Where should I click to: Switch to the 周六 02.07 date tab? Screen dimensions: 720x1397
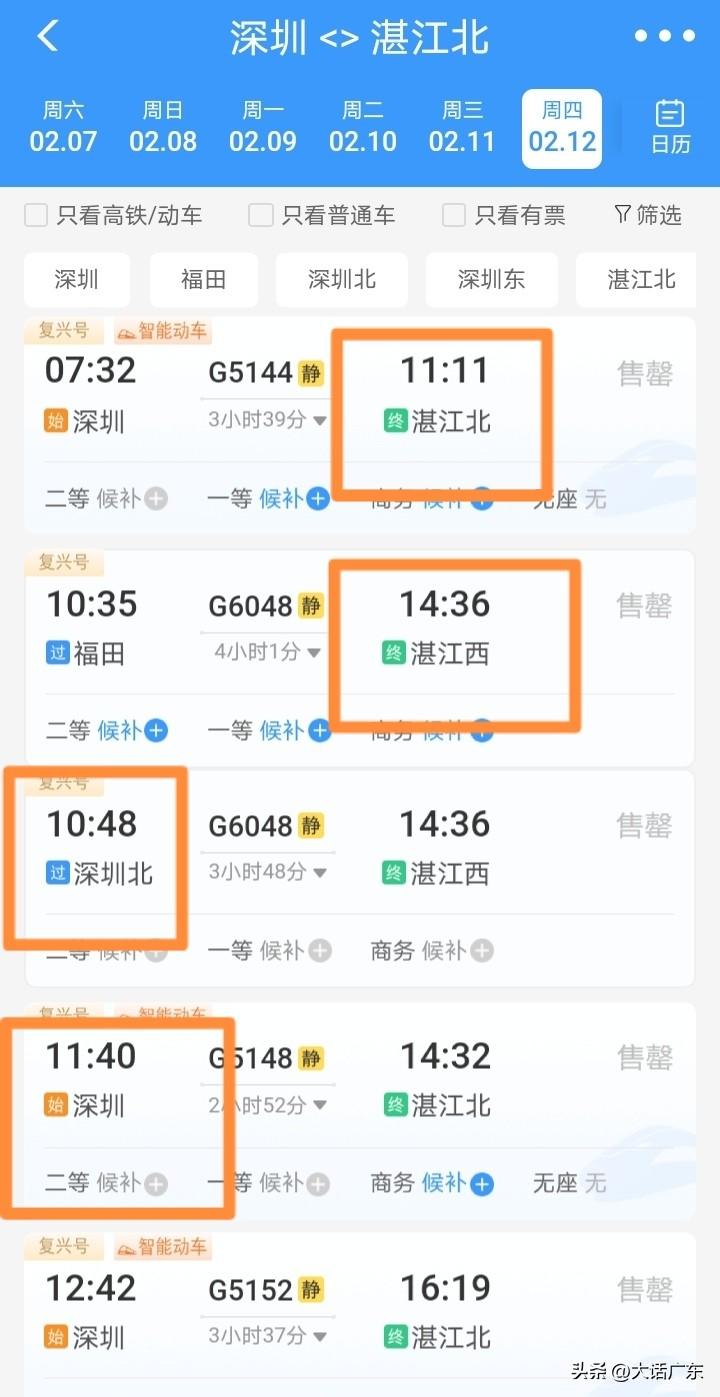63,126
